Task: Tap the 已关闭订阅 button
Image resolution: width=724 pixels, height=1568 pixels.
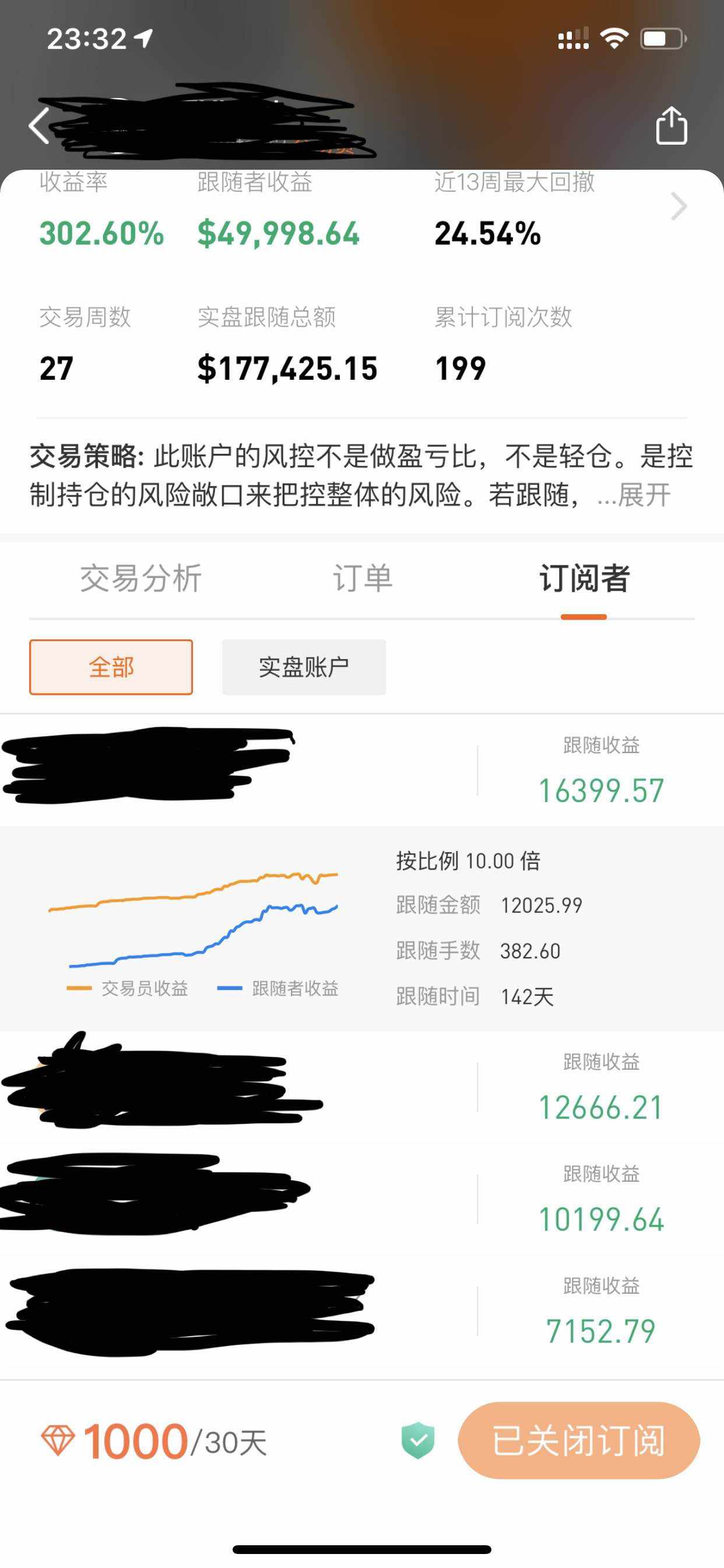Action: pos(579,1441)
